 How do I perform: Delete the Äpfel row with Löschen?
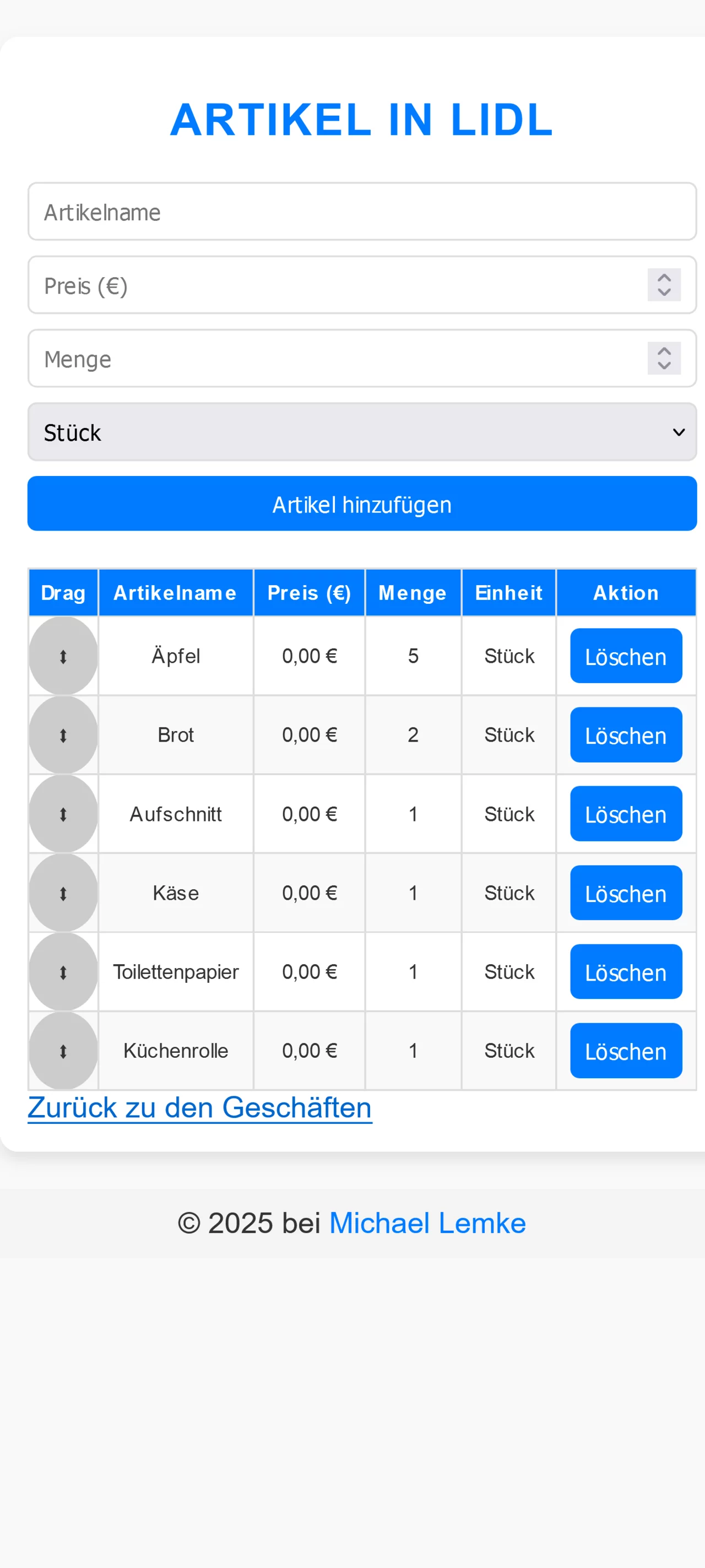626,656
